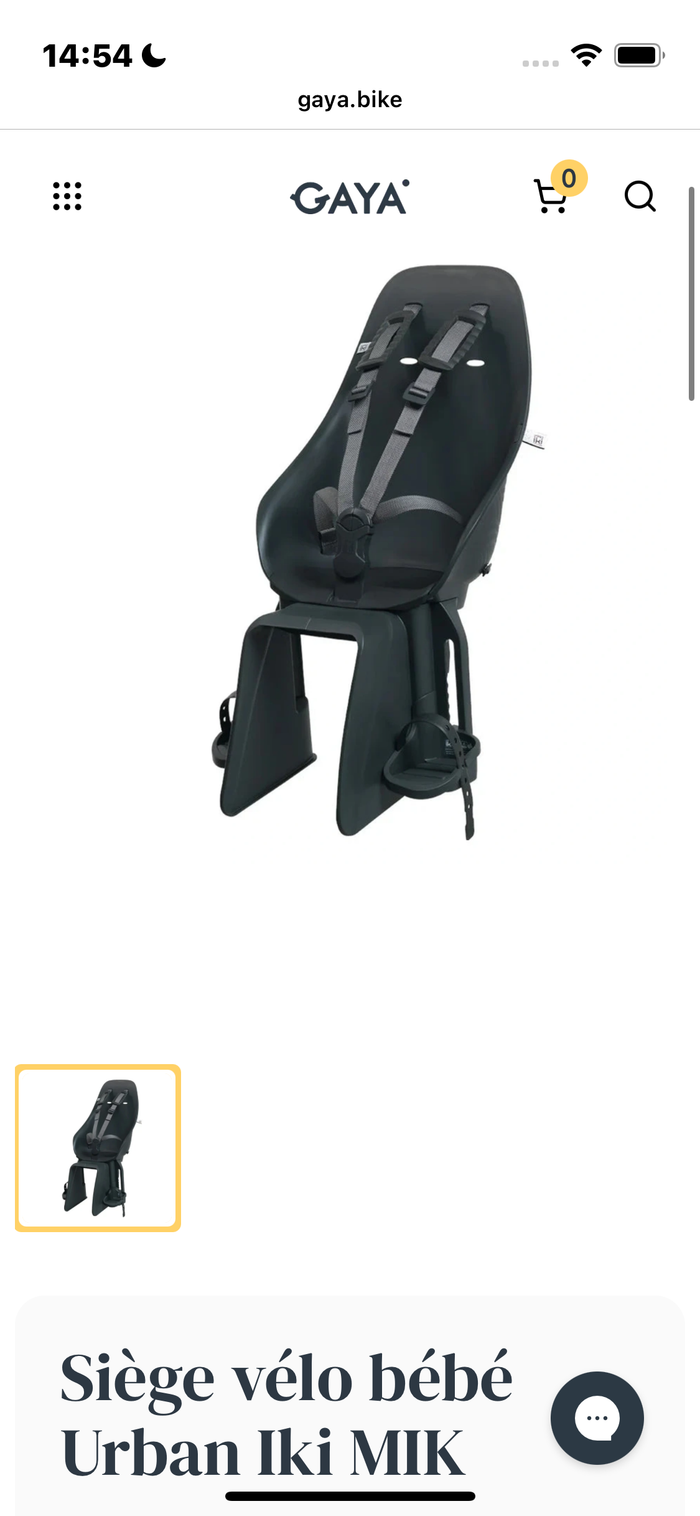Open the chat support bubble
The image size is (700, 1516).
point(597,1418)
